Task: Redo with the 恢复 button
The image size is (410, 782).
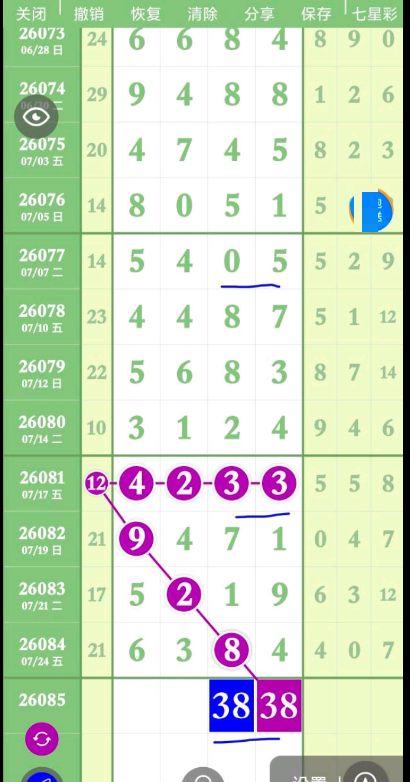Action: click(146, 14)
